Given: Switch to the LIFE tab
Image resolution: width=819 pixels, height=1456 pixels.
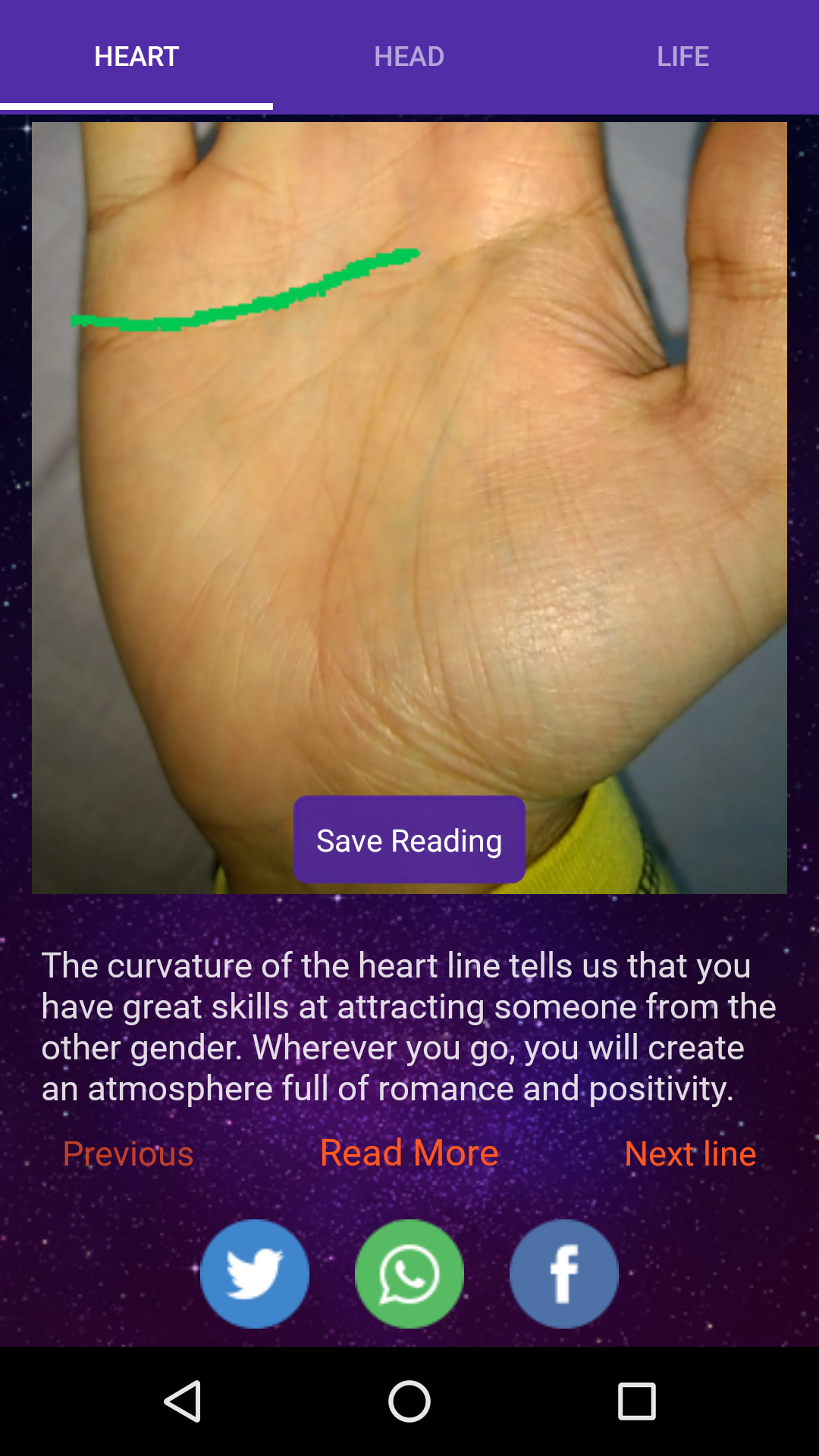Looking at the screenshot, I should pos(682,57).
